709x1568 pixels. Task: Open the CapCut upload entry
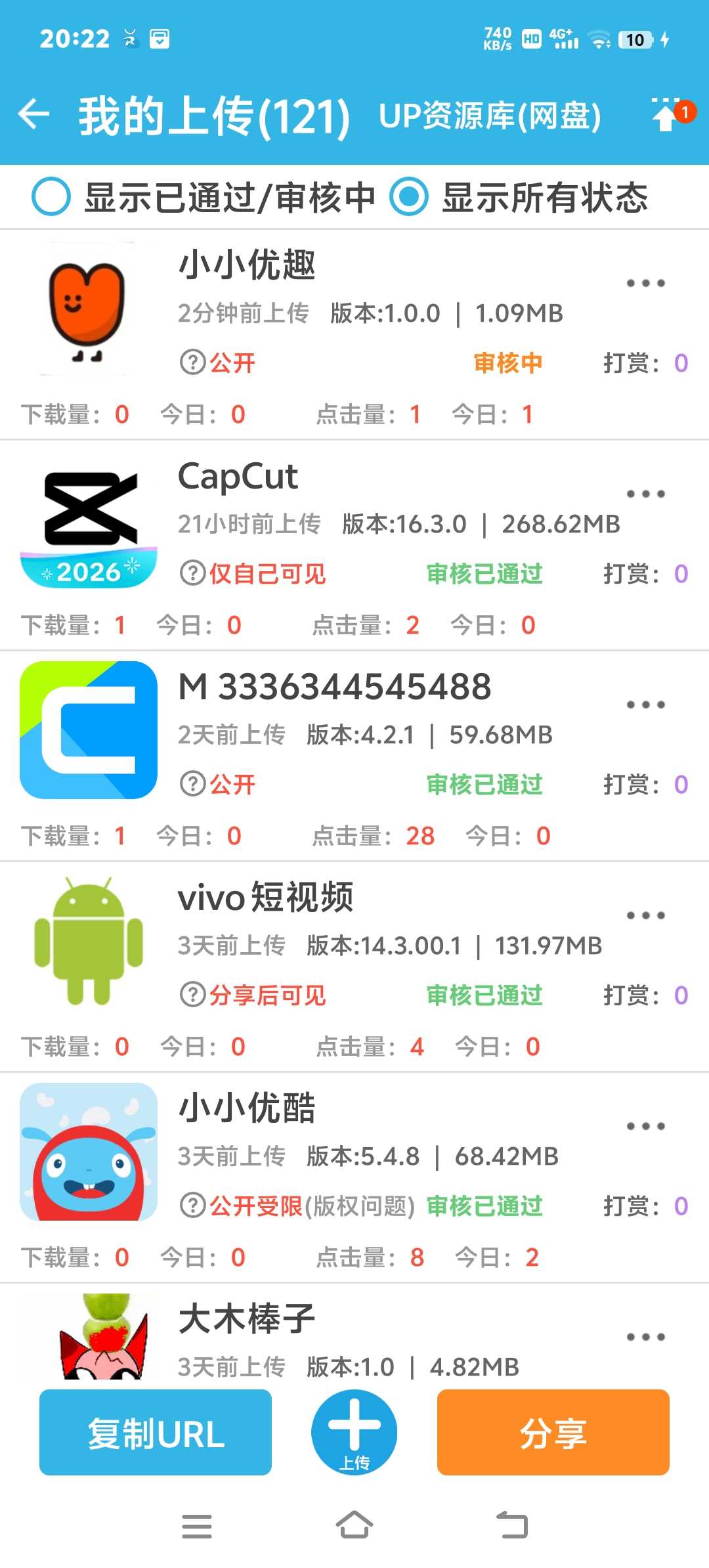point(238,477)
